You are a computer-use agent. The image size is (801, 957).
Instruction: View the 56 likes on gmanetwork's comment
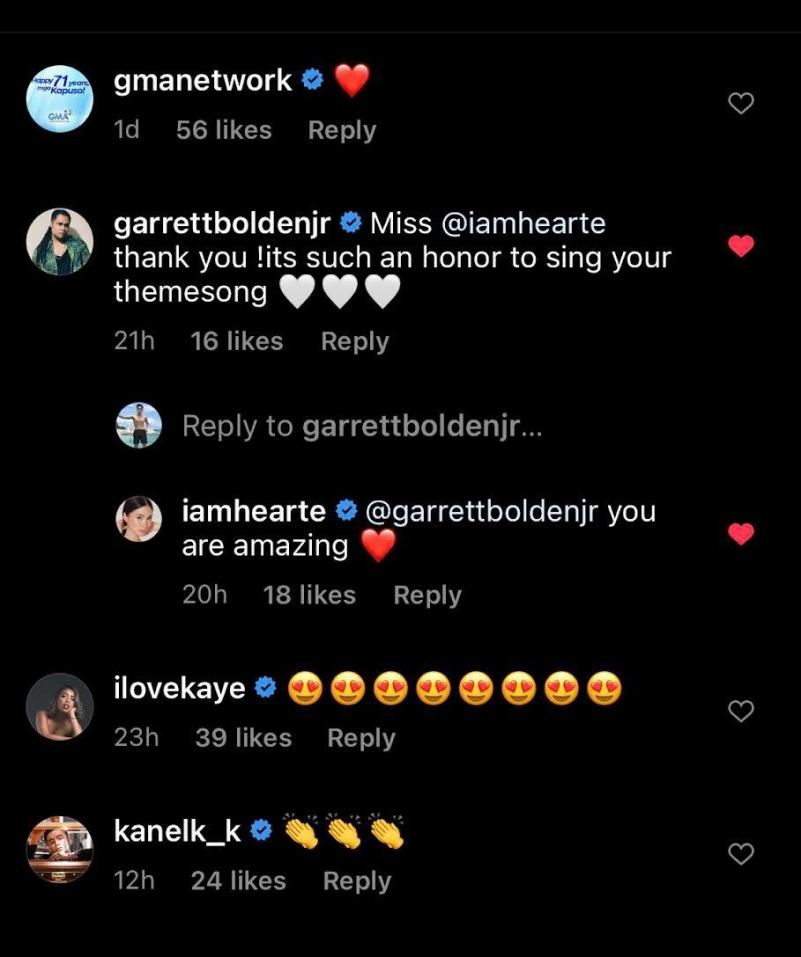(224, 130)
